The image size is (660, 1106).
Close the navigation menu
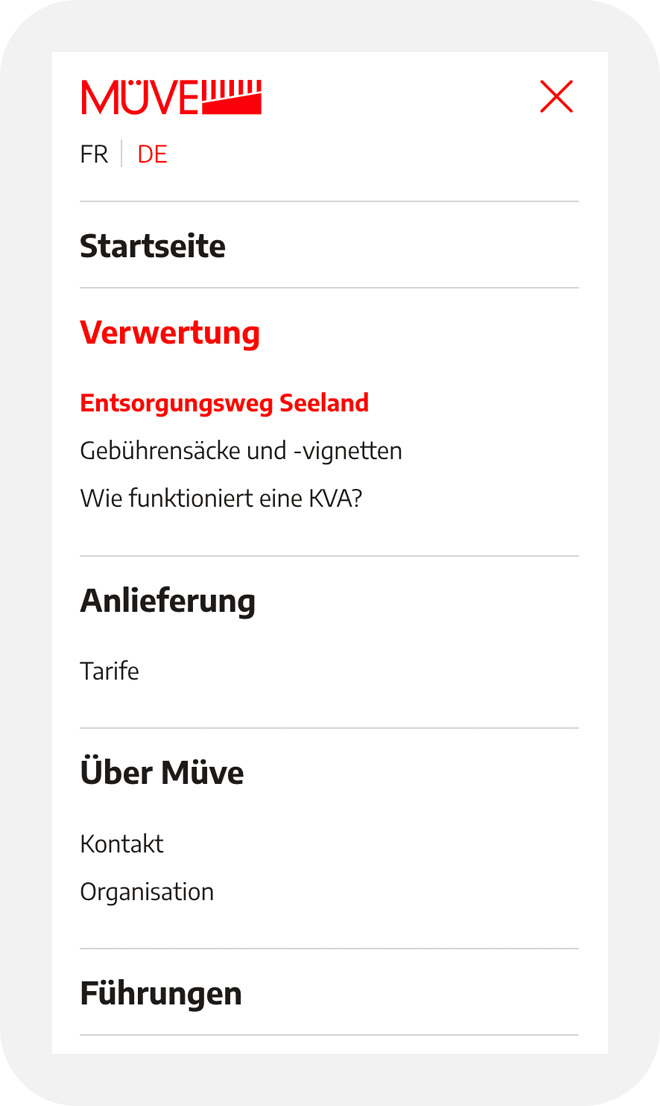[556, 97]
